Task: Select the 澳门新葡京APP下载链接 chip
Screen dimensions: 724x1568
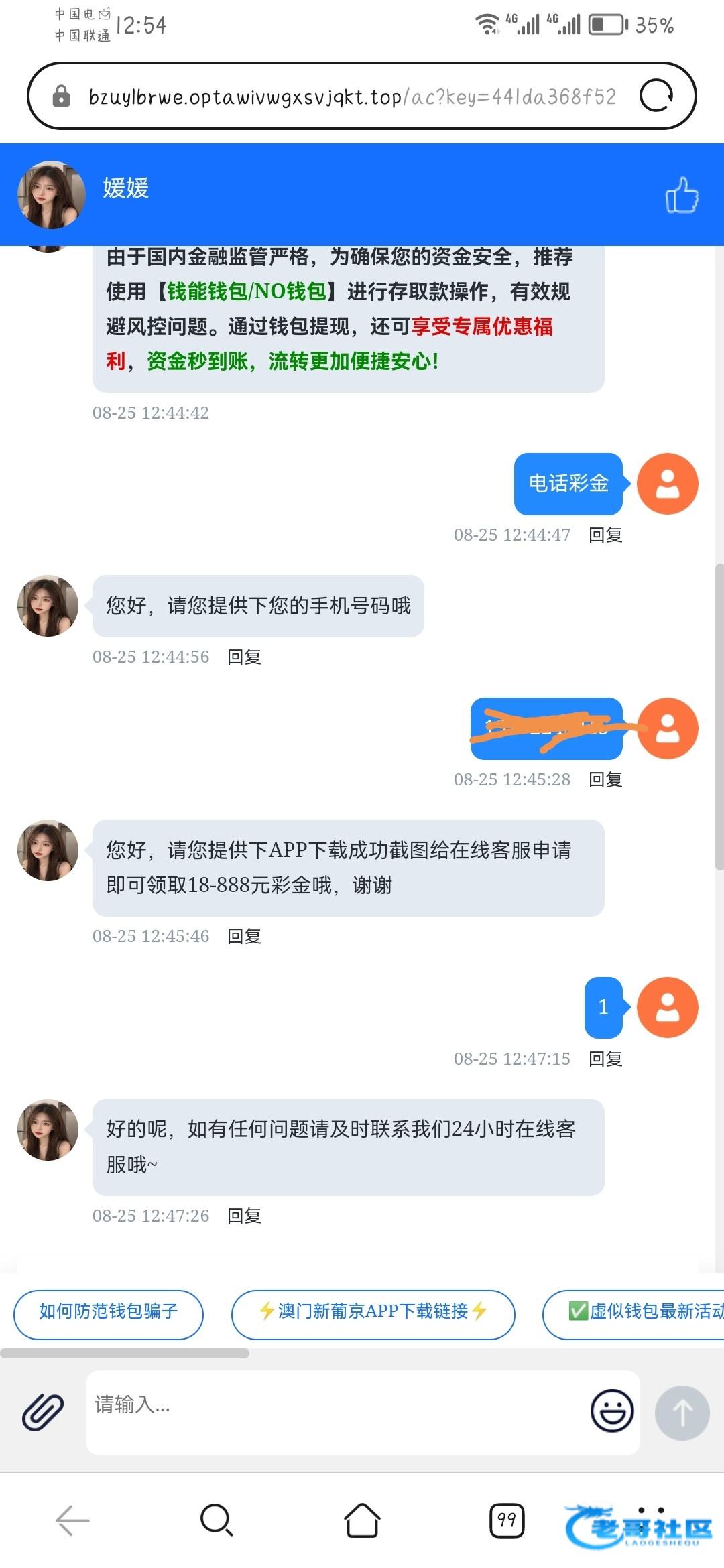Action: [x=373, y=1311]
